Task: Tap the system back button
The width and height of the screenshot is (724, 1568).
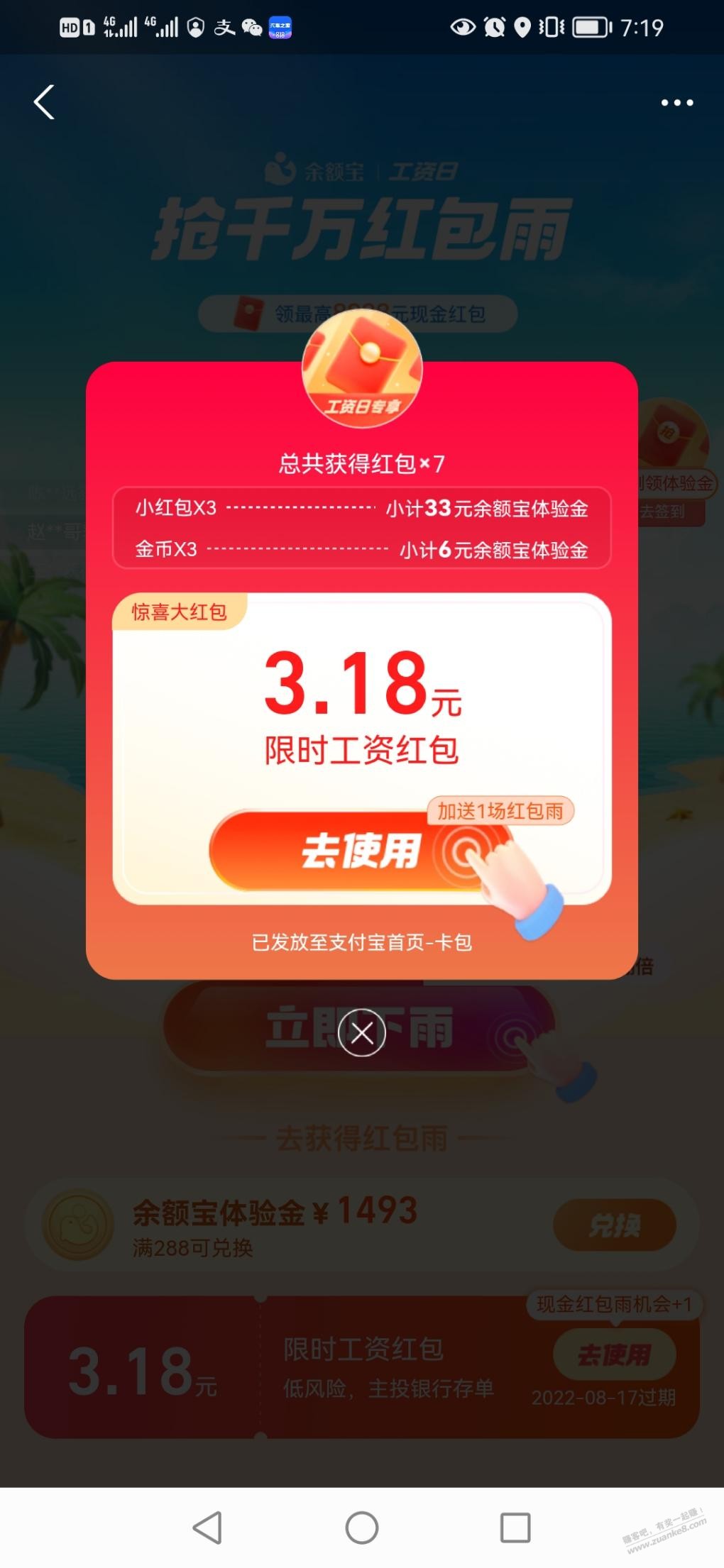Action: point(207,1528)
